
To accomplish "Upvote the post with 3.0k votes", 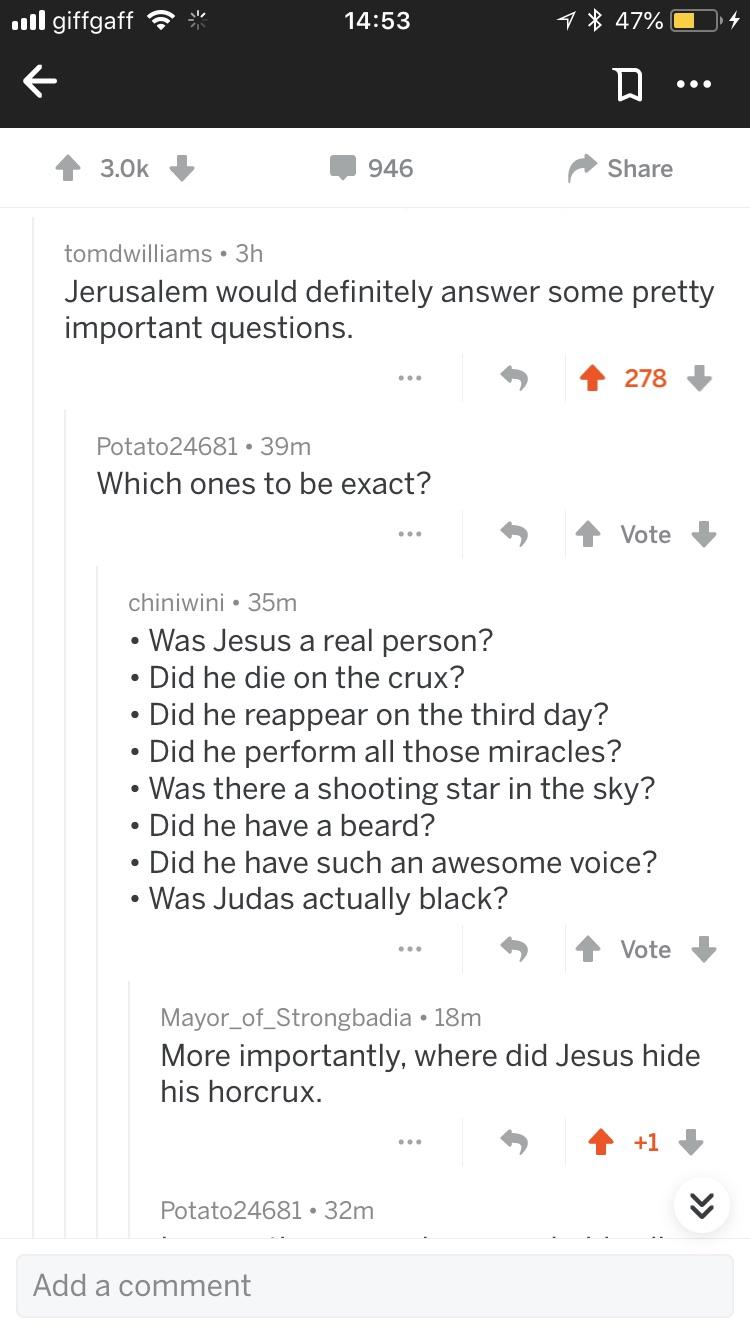I will tap(67, 168).
